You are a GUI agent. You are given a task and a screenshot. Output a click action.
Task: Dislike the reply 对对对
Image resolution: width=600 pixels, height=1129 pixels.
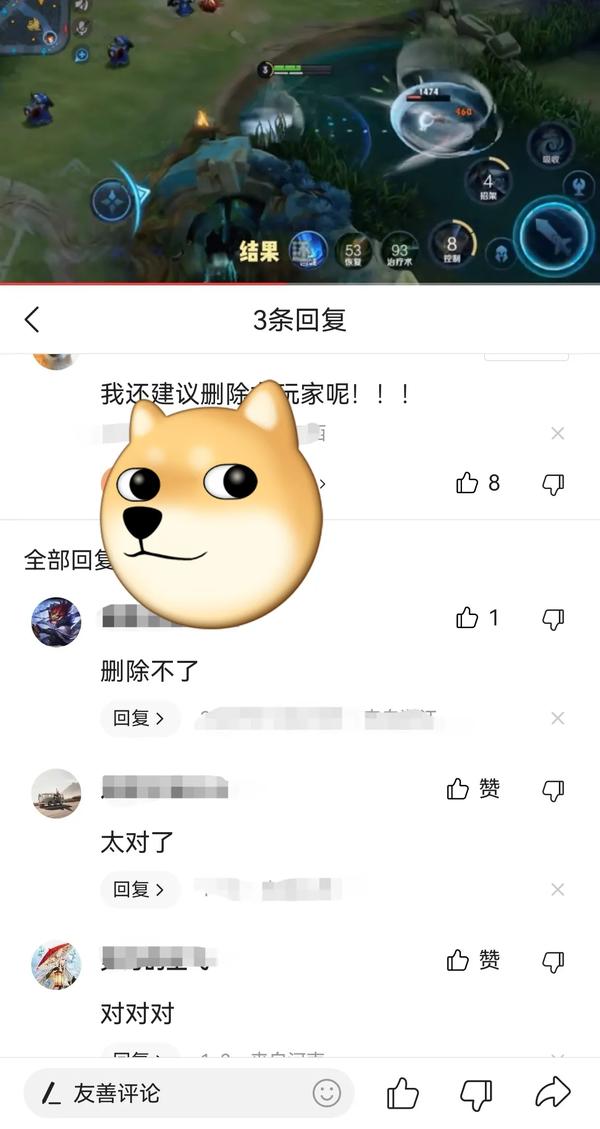(x=553, y=962)
